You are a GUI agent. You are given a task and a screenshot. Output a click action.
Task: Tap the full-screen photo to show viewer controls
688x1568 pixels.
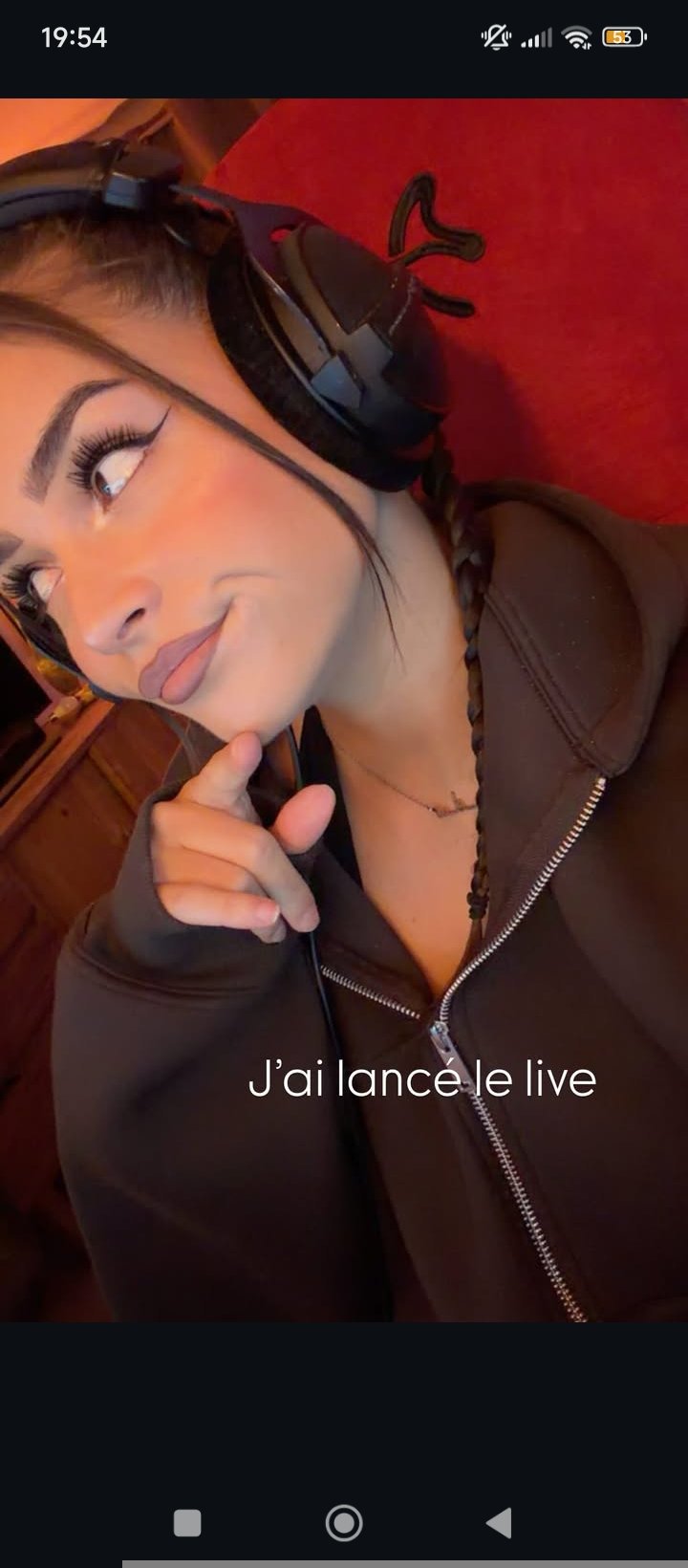344,709
